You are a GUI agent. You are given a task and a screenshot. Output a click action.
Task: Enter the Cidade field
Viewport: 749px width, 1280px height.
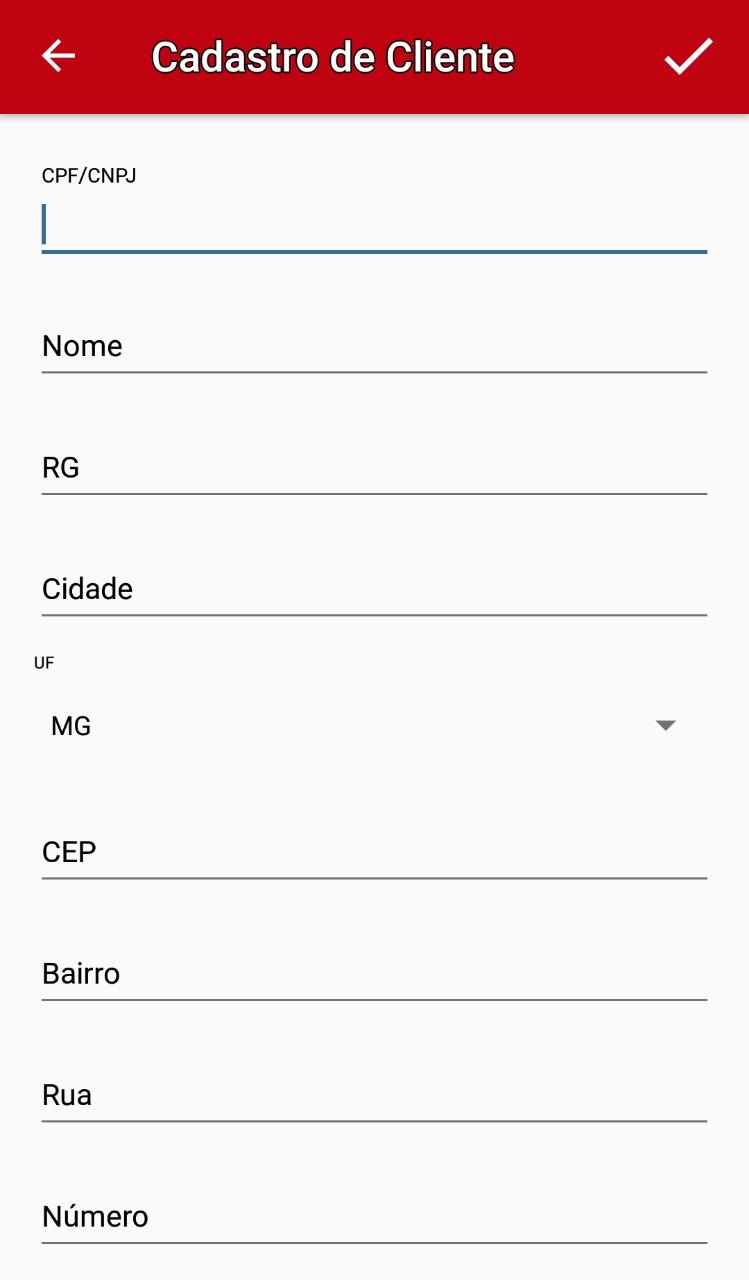(x=374, y=589)
